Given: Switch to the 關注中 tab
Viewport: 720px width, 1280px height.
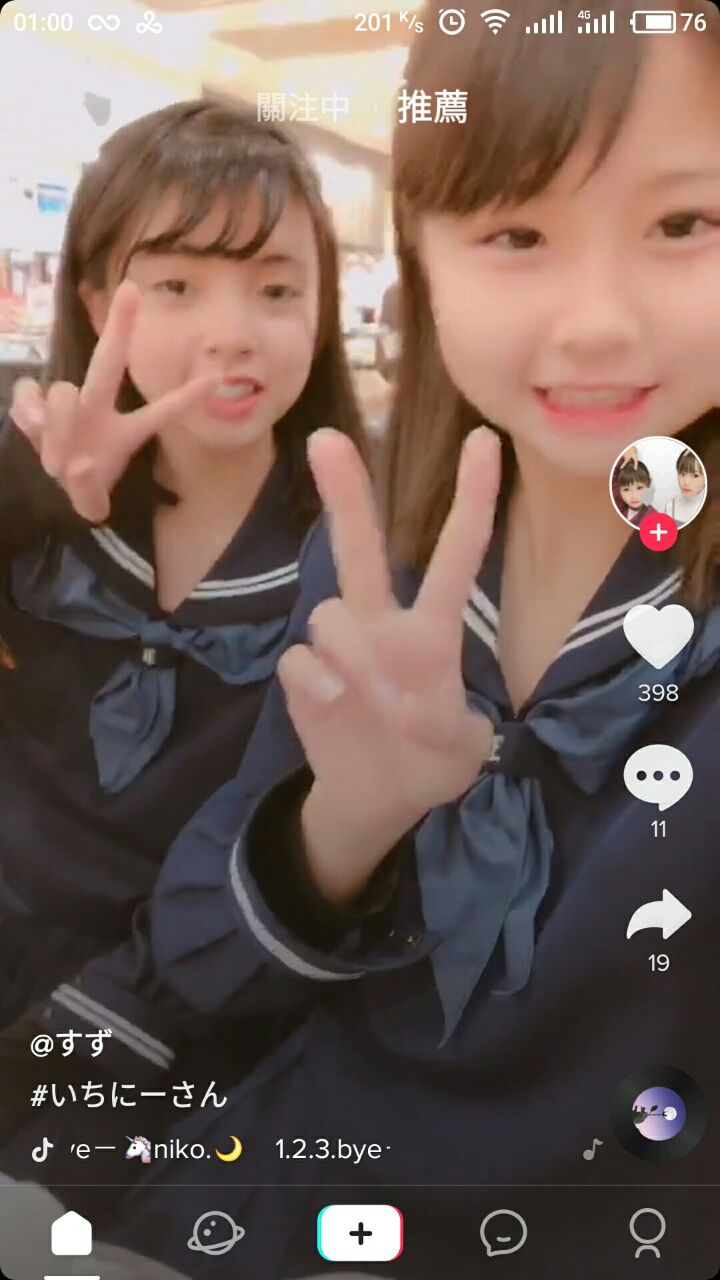Looking at the screenshot, I should (302, 108).
